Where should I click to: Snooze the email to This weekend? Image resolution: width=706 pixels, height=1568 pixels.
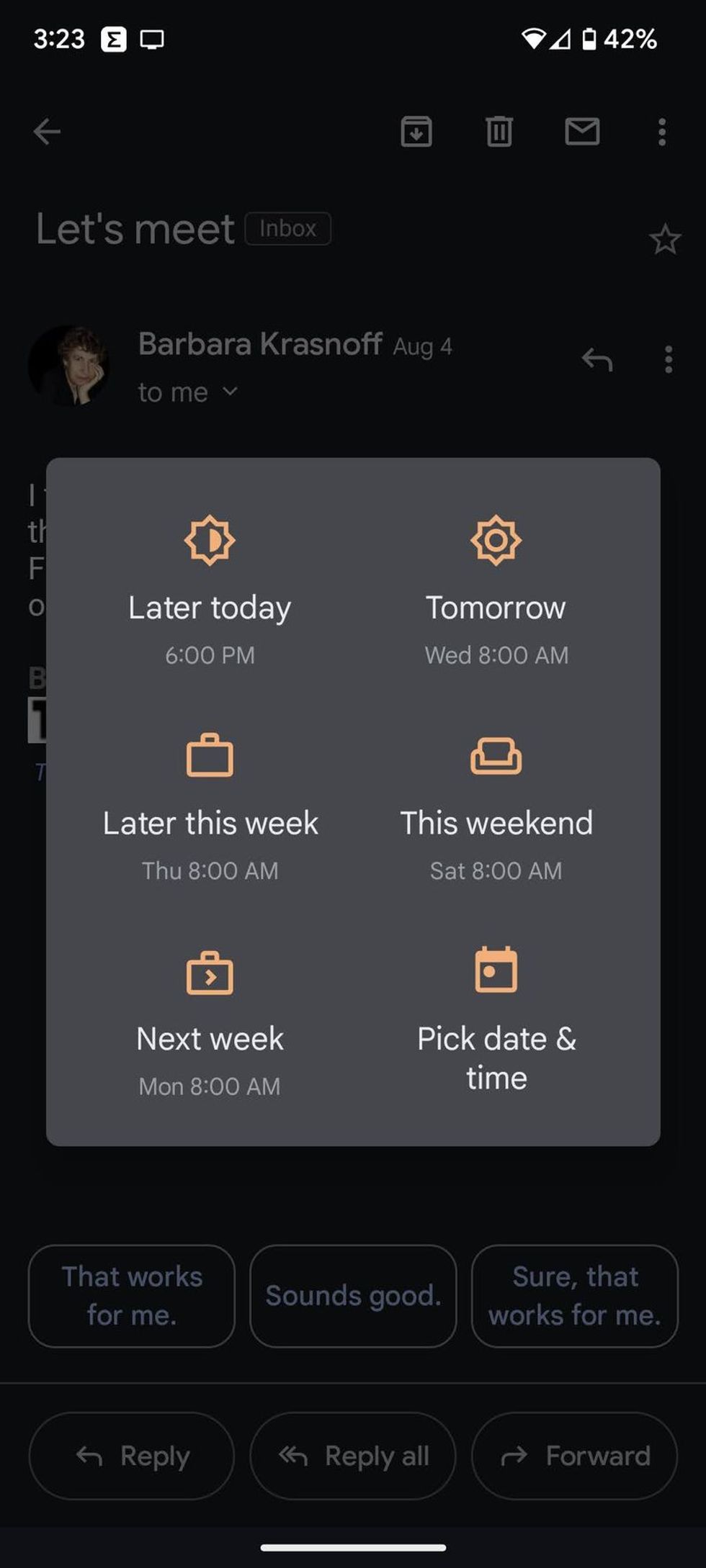pyautogui.click(x=496, y=822)
